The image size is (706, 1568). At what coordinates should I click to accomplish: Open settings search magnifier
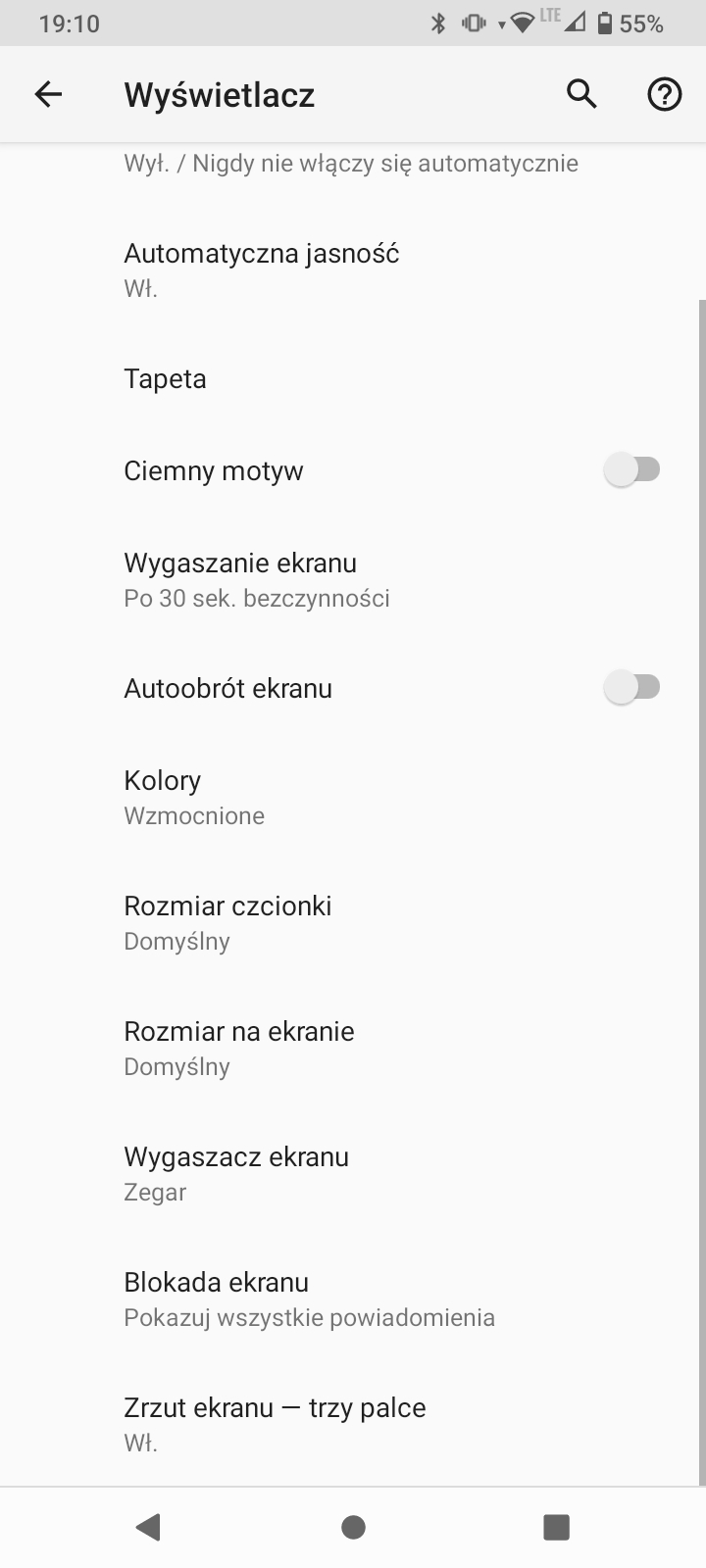(x=581, y=94)
